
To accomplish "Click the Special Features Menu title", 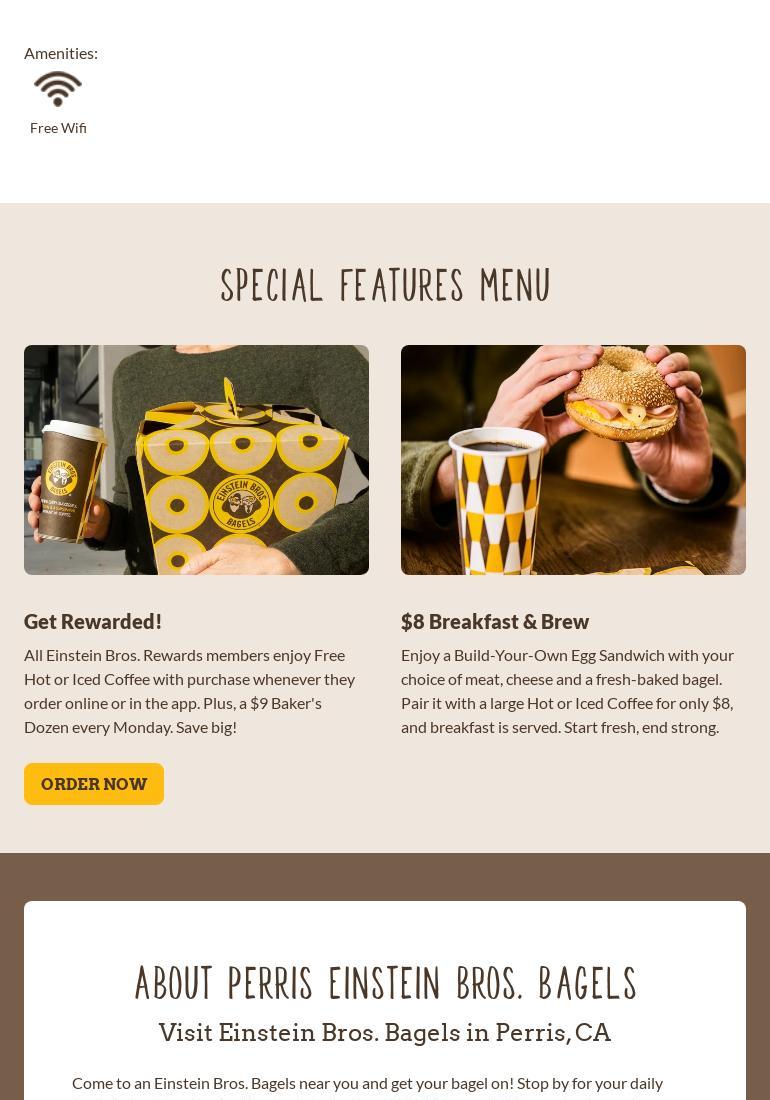I will (x=385, y=285).
